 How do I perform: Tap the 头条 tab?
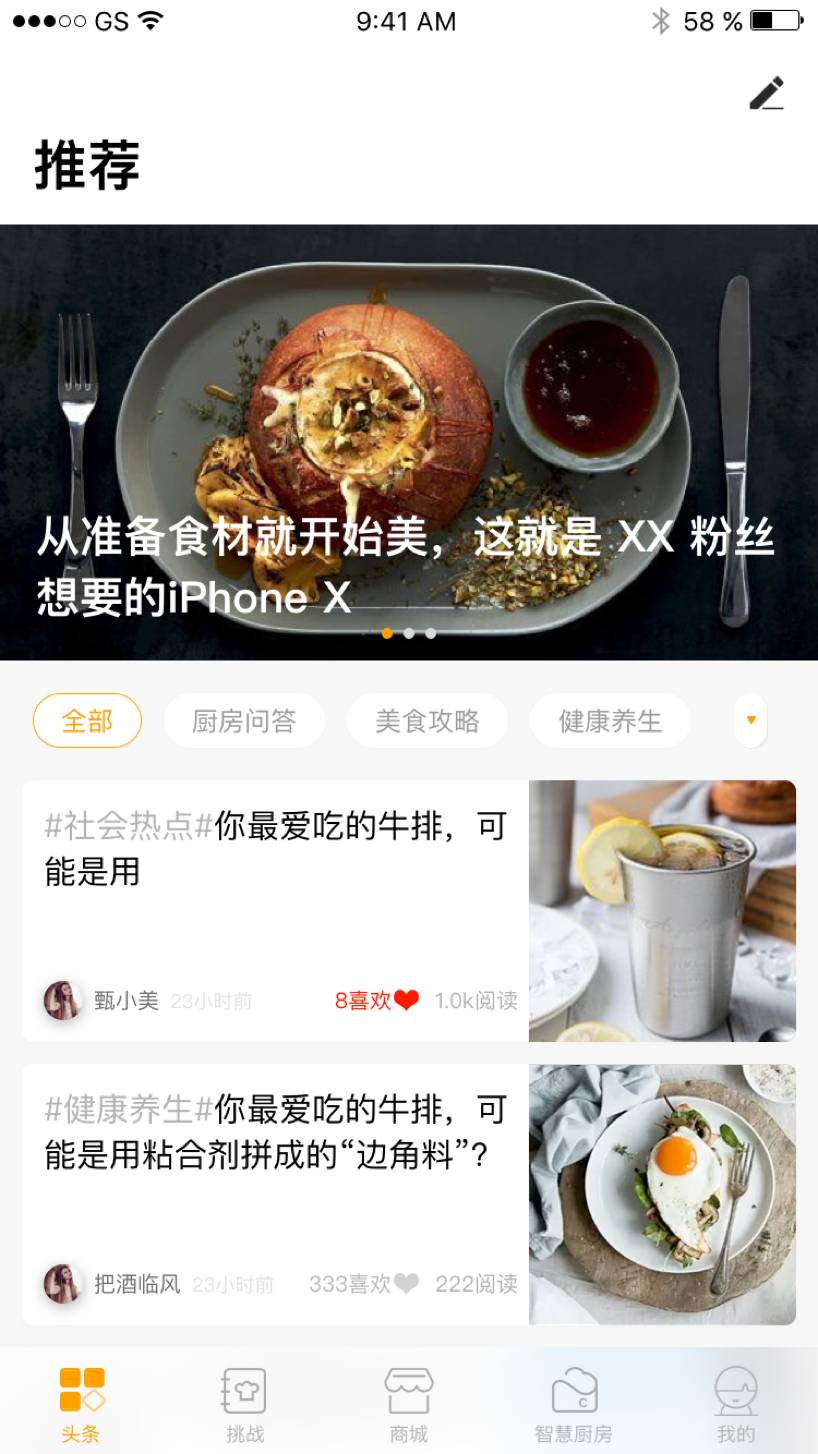coord(81,1405)
